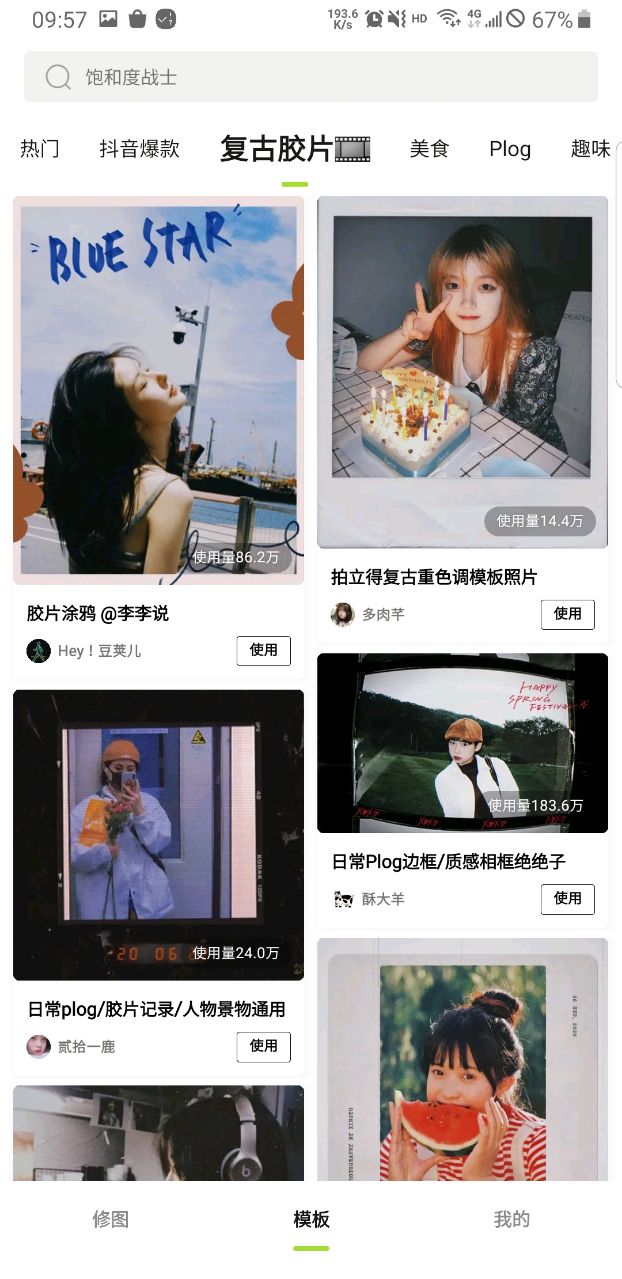The height and width of the screenshot is (1279, 622).
Task: View the 日常Plog边框/质感相框绝绝子 template
Action: 462,743
